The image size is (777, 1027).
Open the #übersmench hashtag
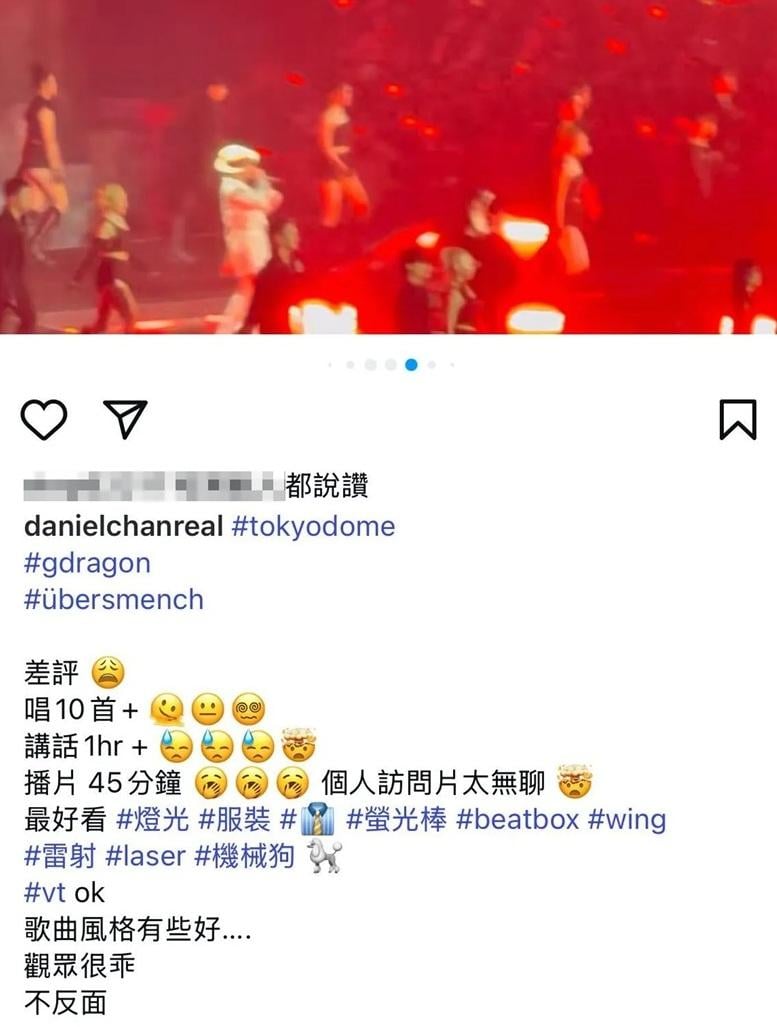[113, 599]
